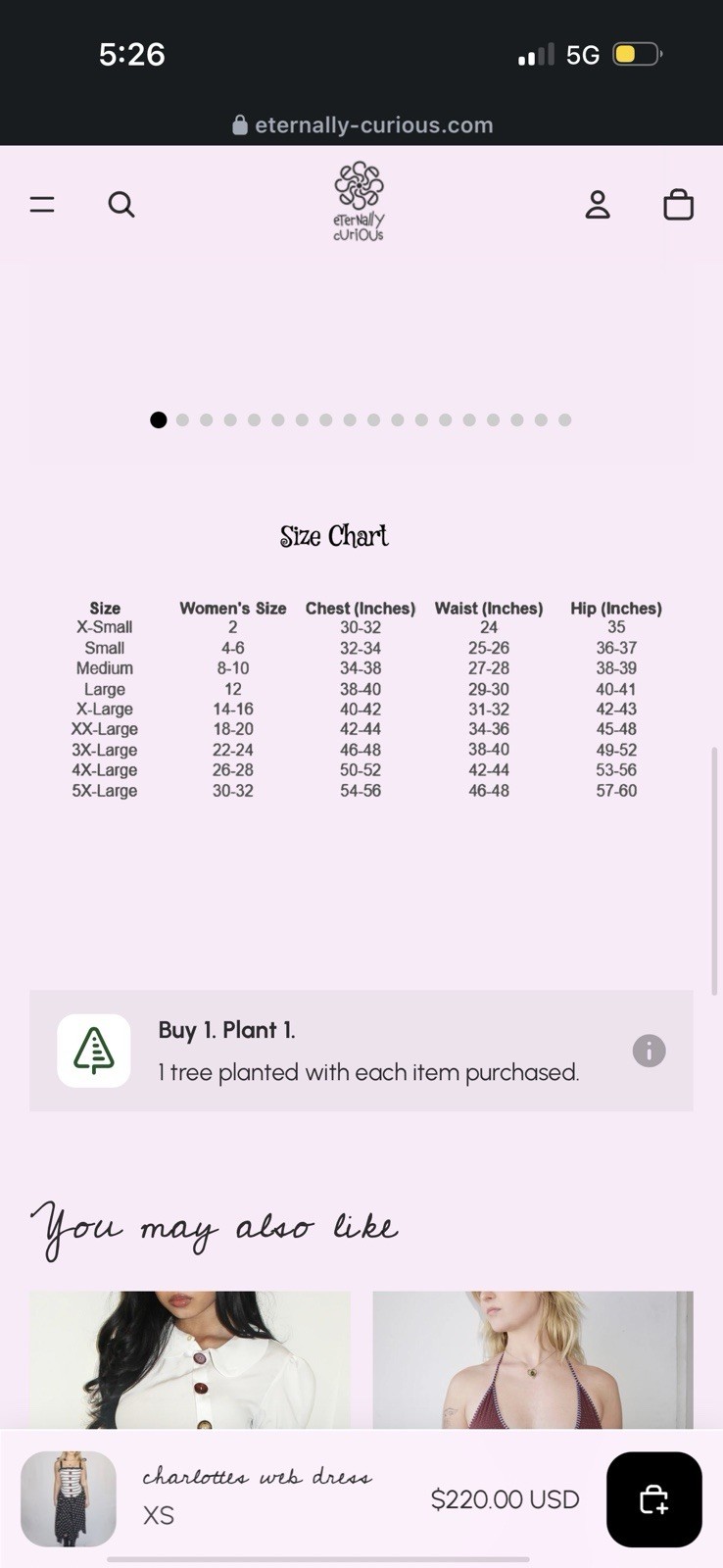Screen dimensions: 723x1568
Task: Open the account profile icon
Action: (598, 204)
